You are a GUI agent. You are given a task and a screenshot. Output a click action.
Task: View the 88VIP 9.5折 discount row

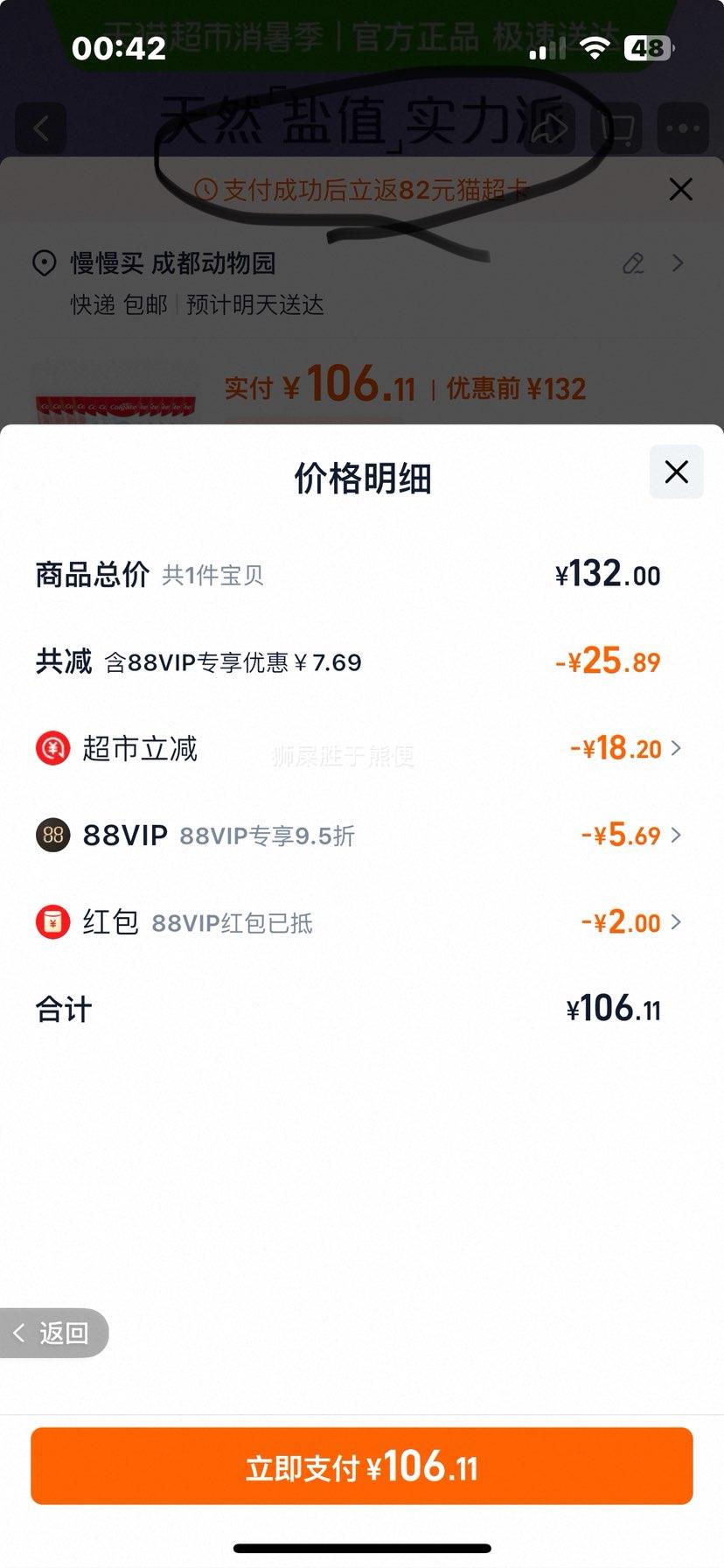(x=630, y=836)
